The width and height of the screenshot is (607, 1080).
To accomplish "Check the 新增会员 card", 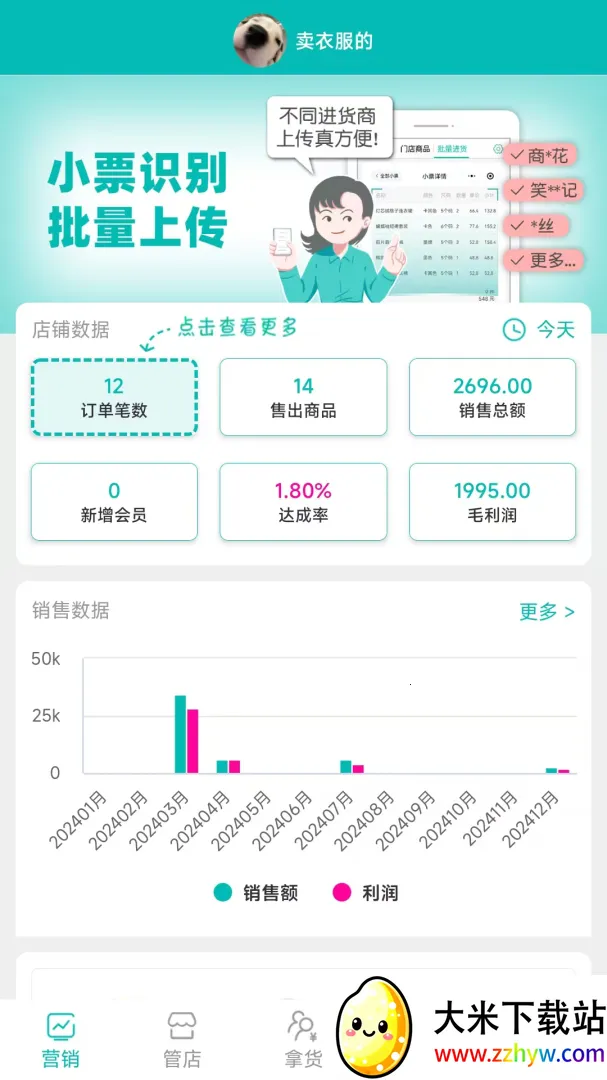I will click(114, 502).
